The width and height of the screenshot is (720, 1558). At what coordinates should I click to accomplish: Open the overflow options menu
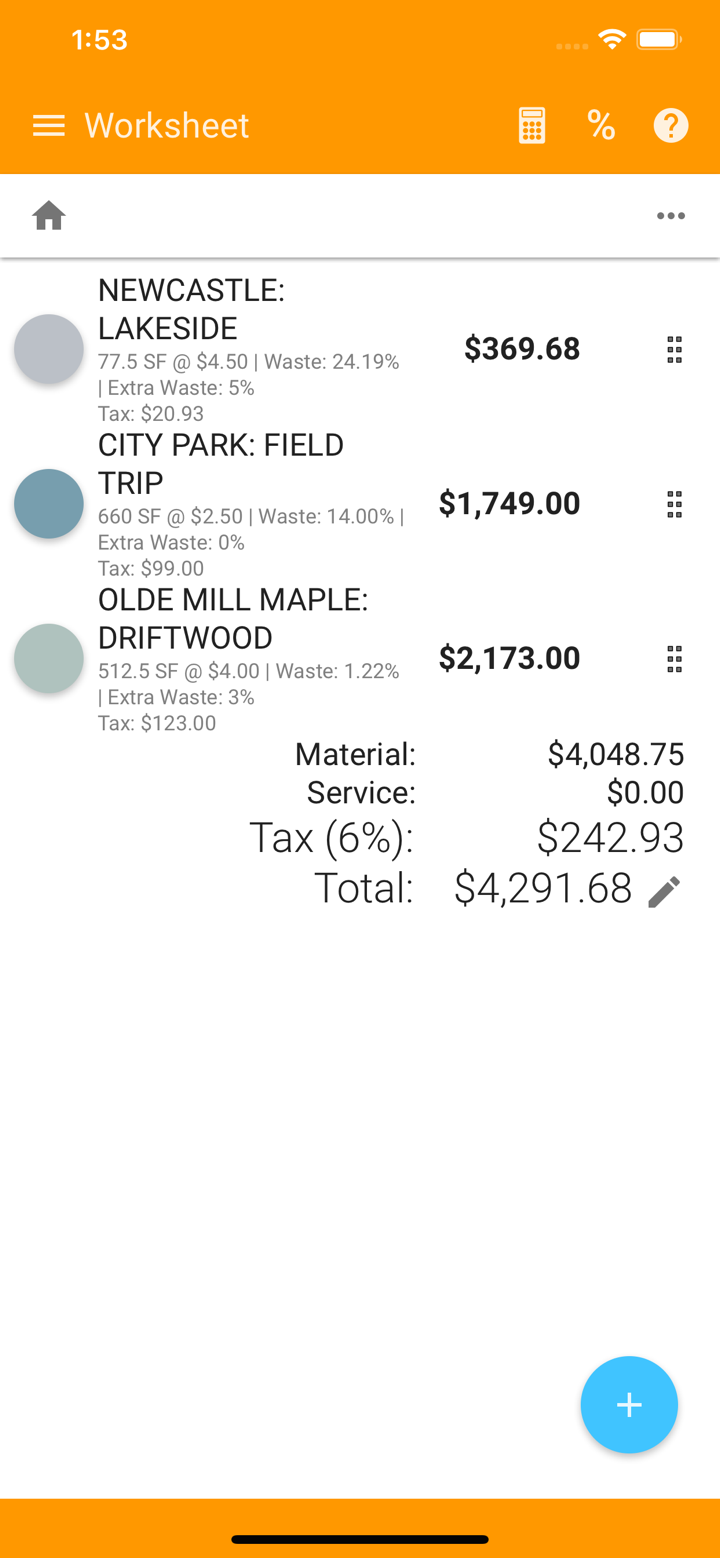click(x=670, y=215)
